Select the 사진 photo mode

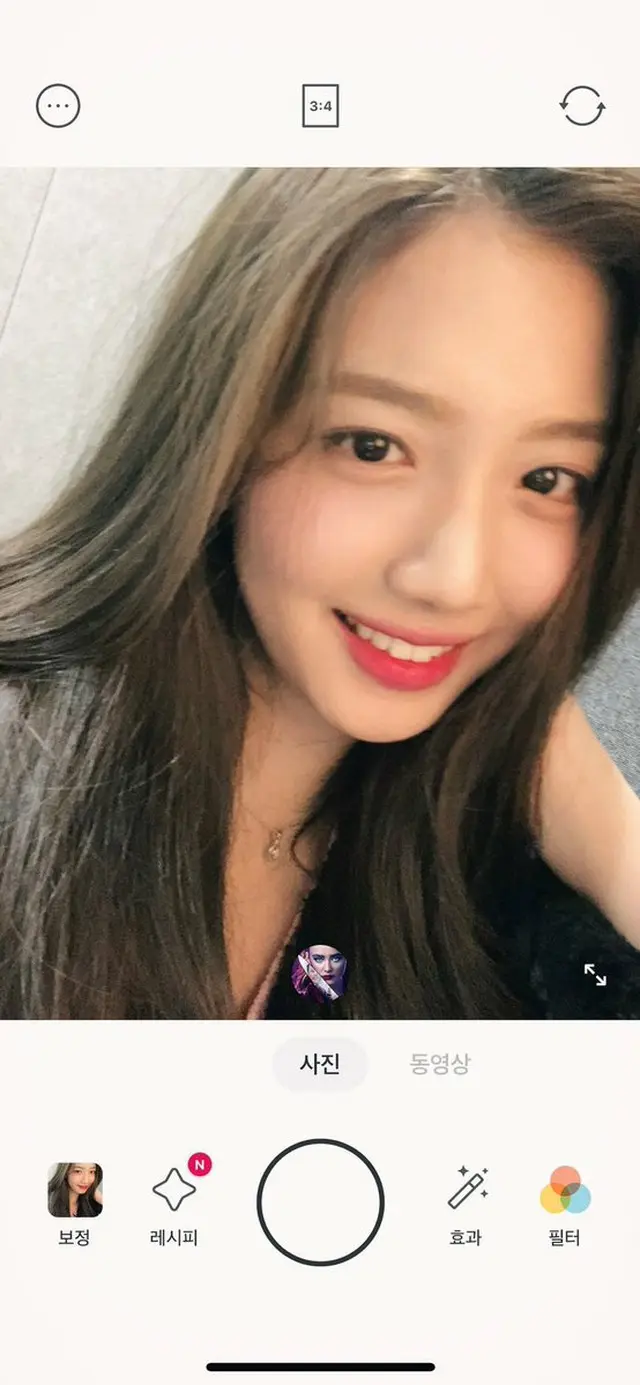pos(320,1064)
